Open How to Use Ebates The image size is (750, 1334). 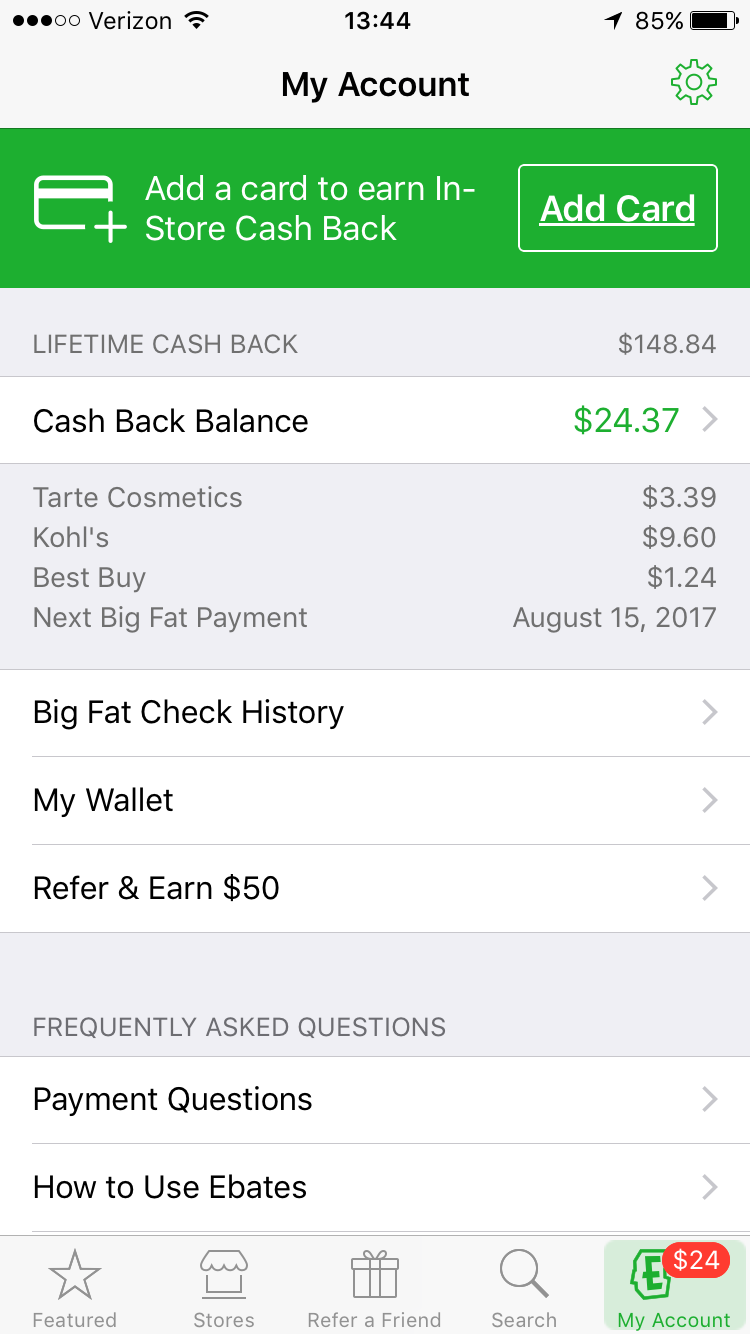[375, 1188]
